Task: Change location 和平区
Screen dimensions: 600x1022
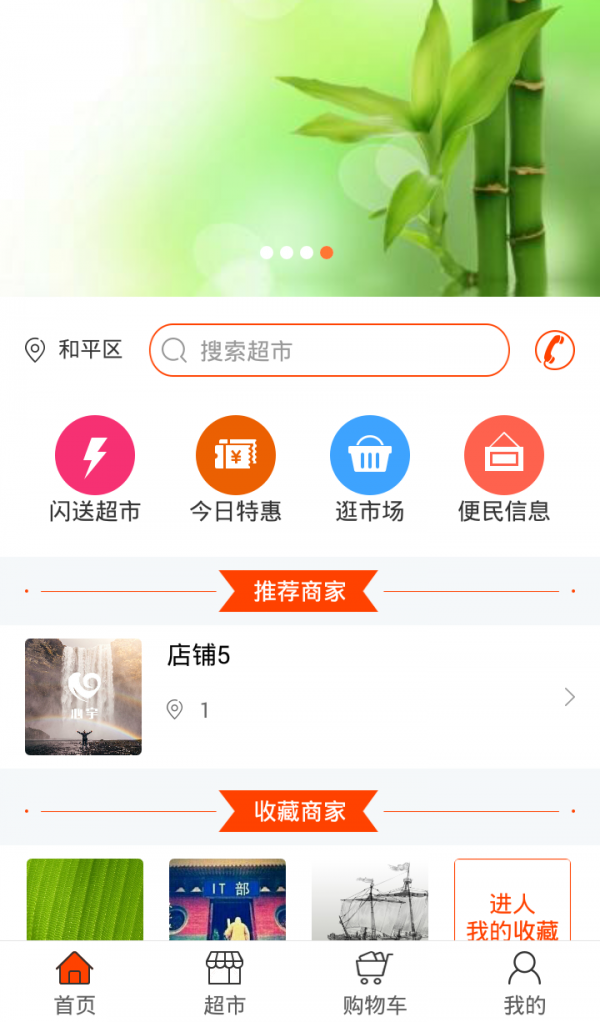Action: tap(74, 350)
